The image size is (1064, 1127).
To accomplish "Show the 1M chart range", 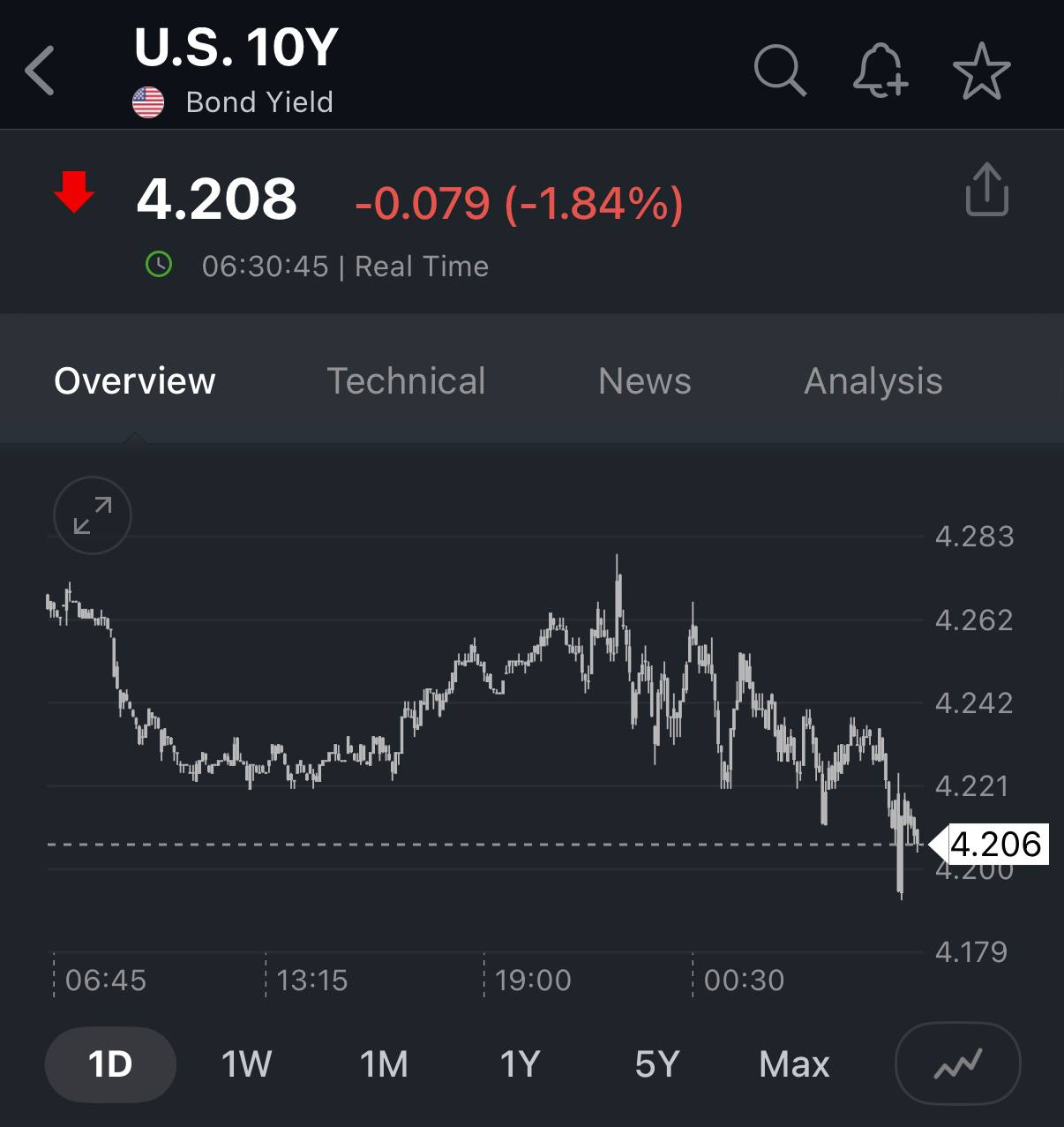I will point(384,1064).
